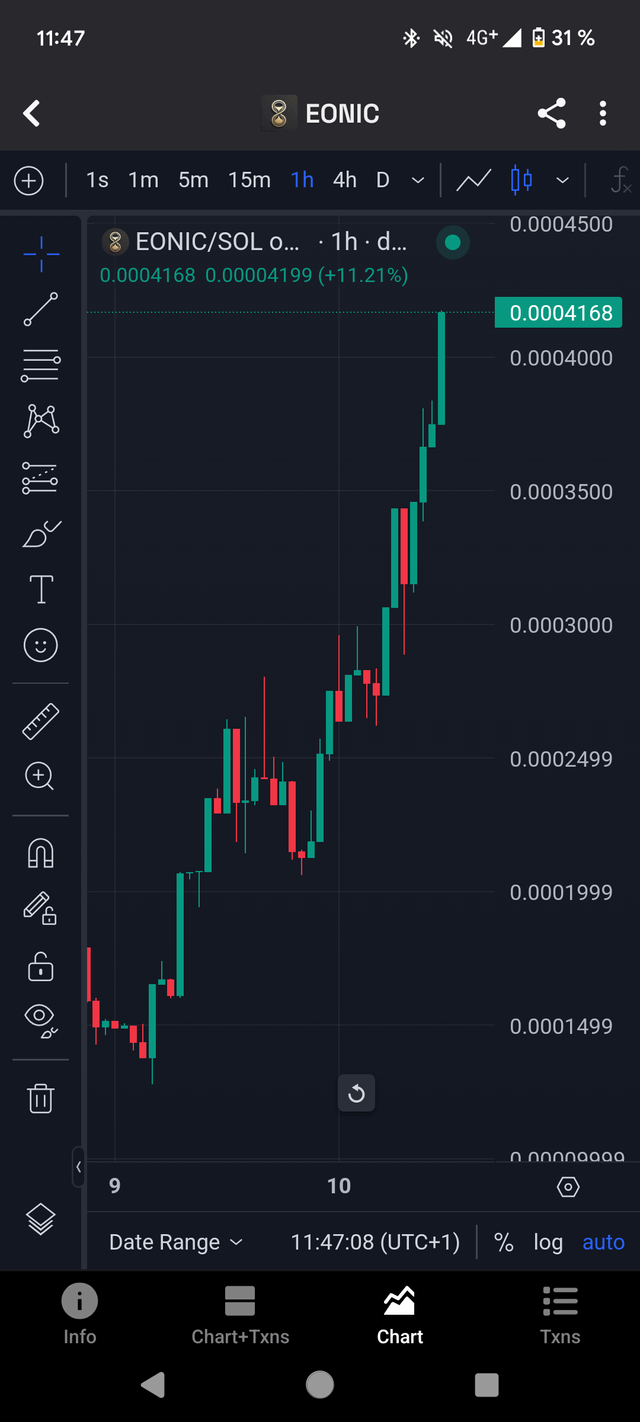The image size is (640, 1422).
Task: Choose the 1m chart interval
Action: pos(143,180)
